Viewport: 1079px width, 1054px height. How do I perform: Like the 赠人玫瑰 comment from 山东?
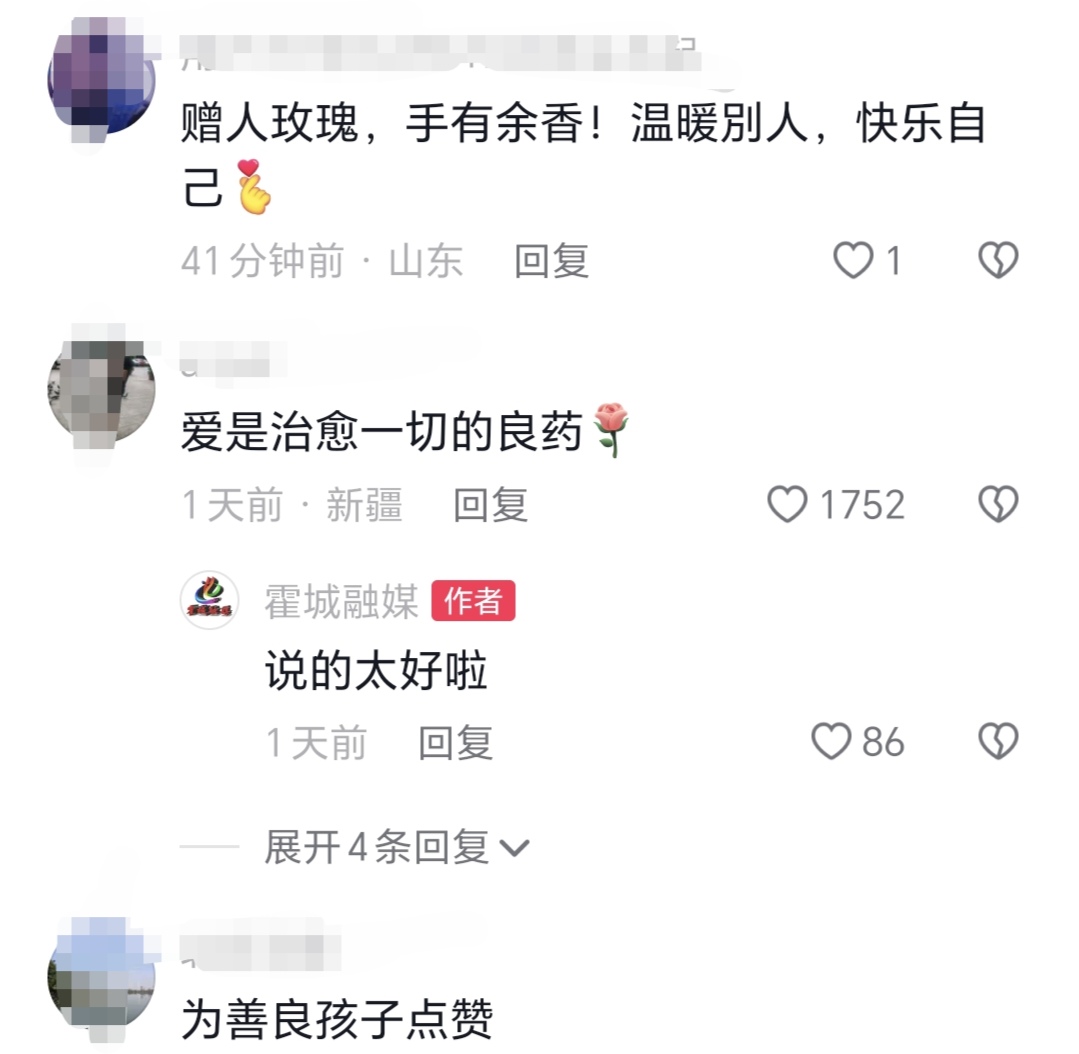pos(853,261)
